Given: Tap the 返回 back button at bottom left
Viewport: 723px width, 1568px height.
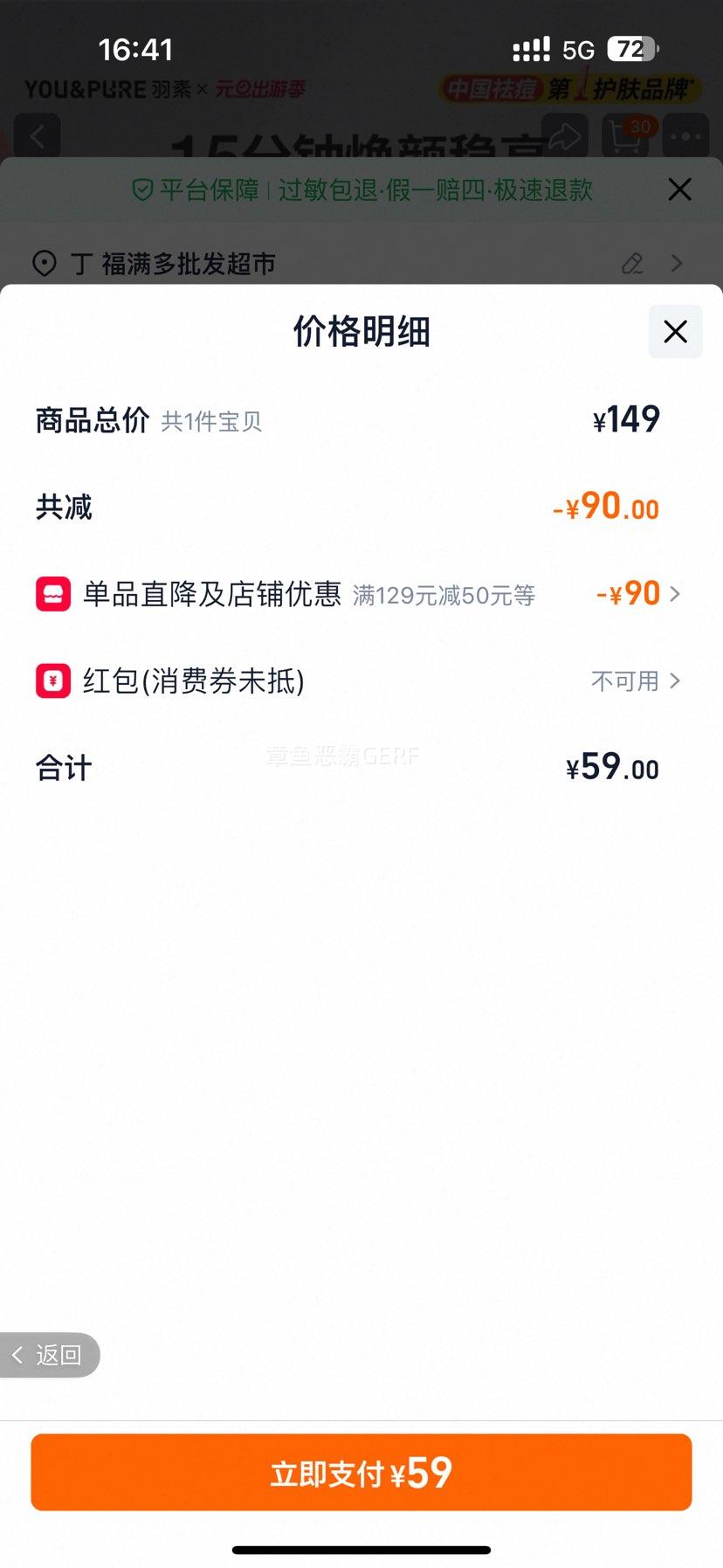Looking at the screenshot, I should (x=50, y=1355).
